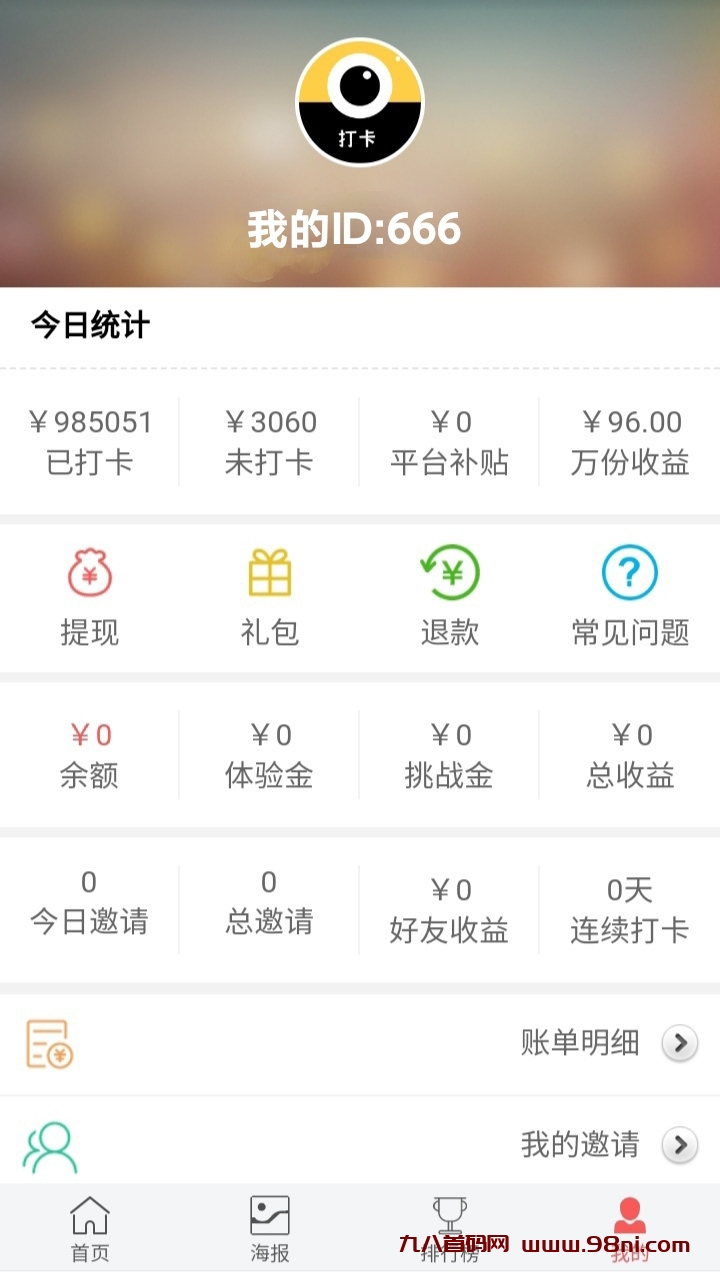This screenshot has height=1282, width=720.
Task: Open the 账单明细 bill details row
Action: (360, 1044)
